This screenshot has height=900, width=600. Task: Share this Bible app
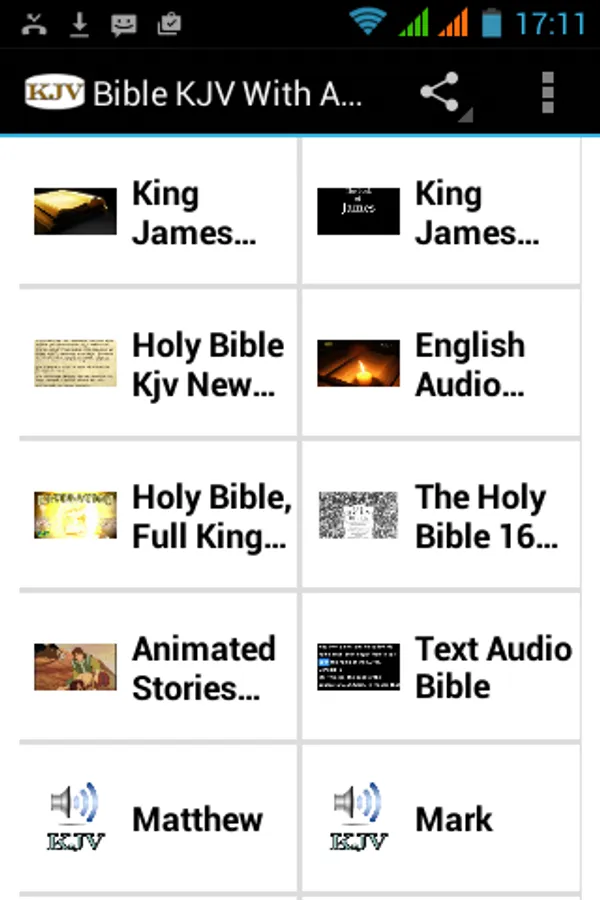440,93
